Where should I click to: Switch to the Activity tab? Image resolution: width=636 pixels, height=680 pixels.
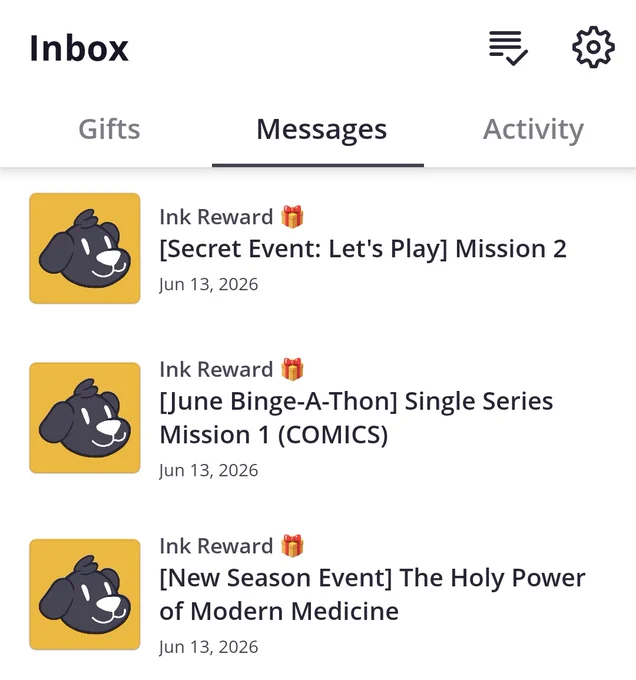click(533, 129)
